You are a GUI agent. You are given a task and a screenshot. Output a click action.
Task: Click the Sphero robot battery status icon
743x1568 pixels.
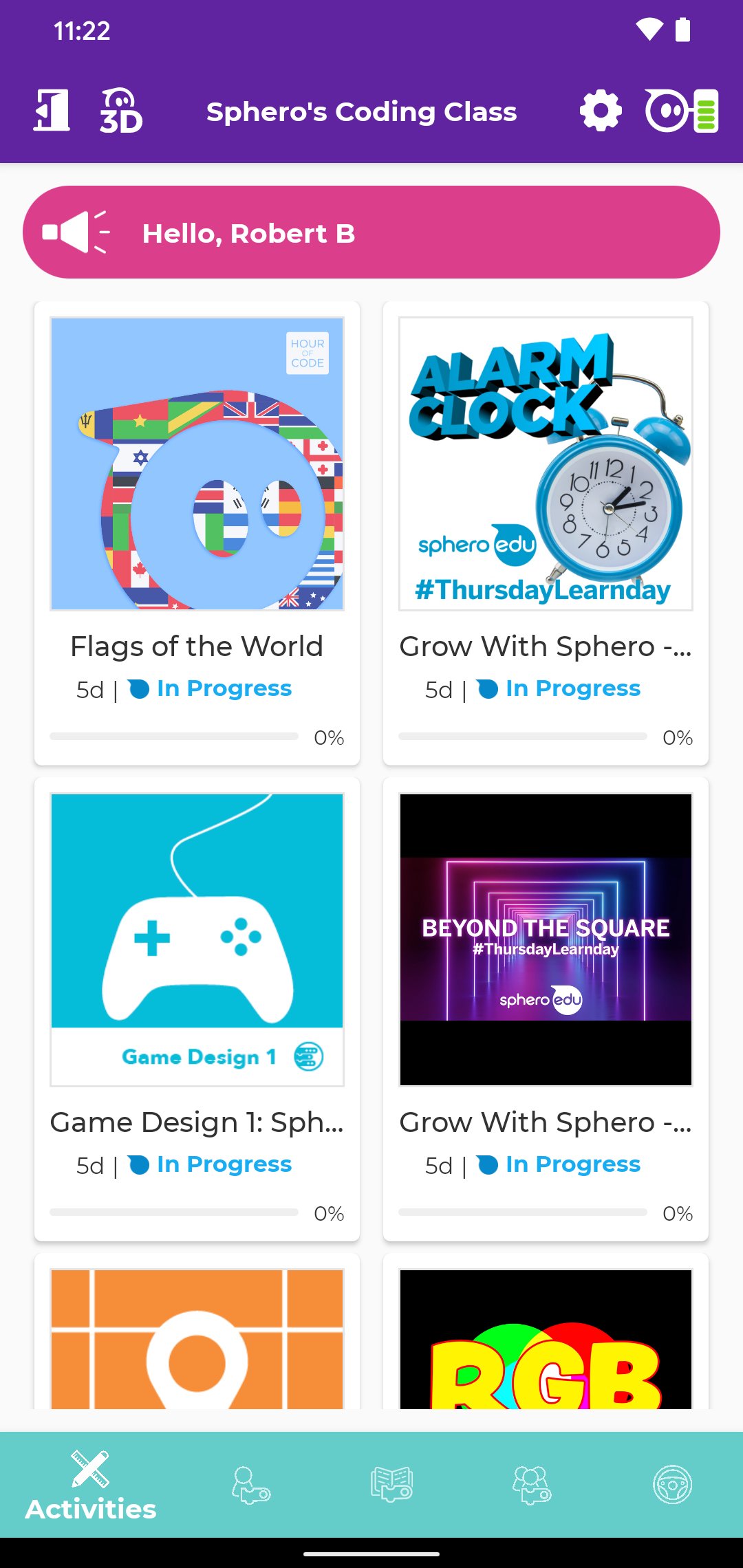[x=681, y=110]
